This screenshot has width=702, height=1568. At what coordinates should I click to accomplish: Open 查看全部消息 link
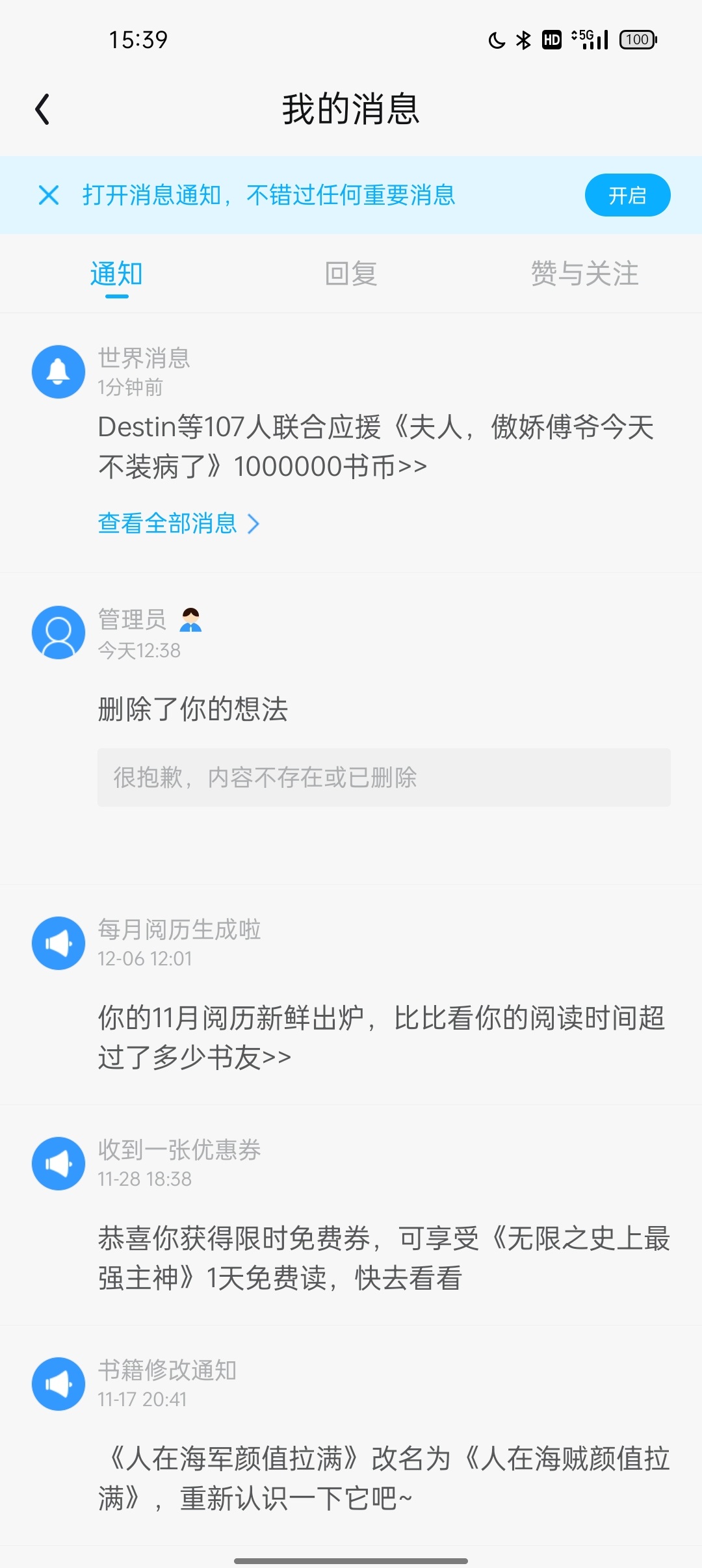[x=179, y=523]
